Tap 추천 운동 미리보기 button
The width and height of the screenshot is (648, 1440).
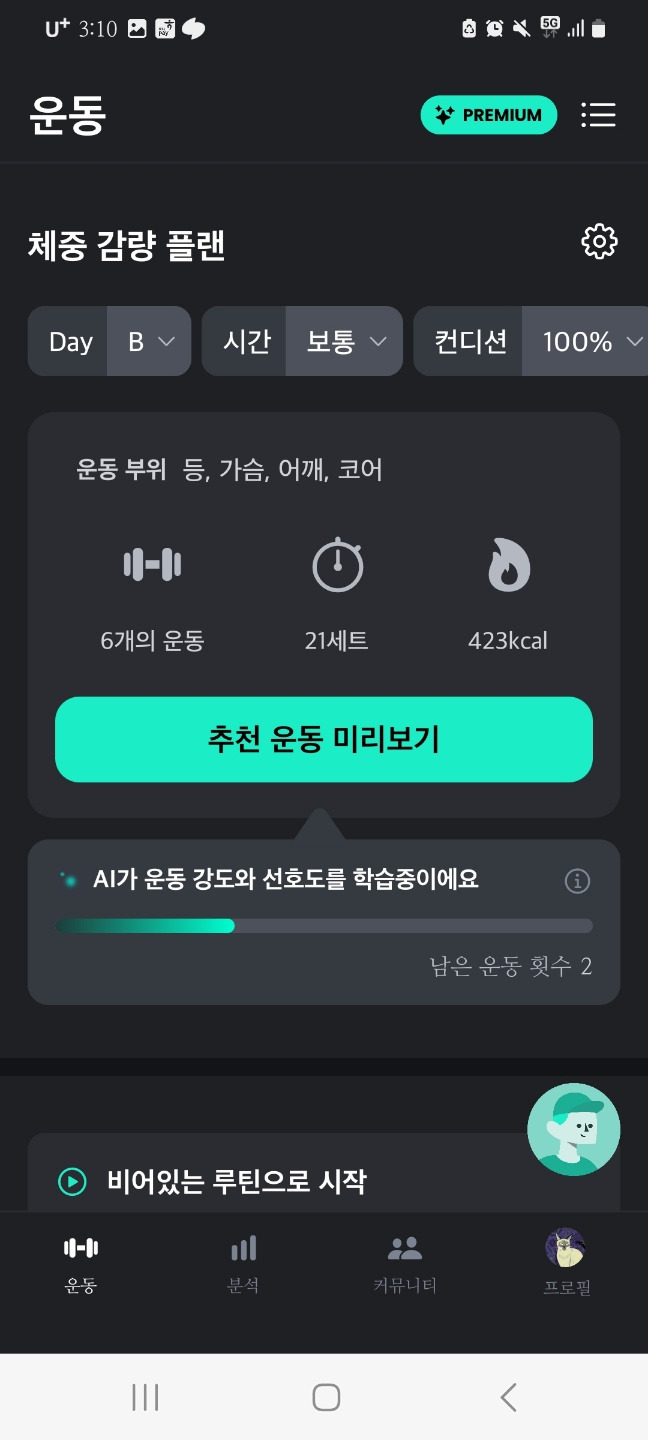tap(324, 740)
